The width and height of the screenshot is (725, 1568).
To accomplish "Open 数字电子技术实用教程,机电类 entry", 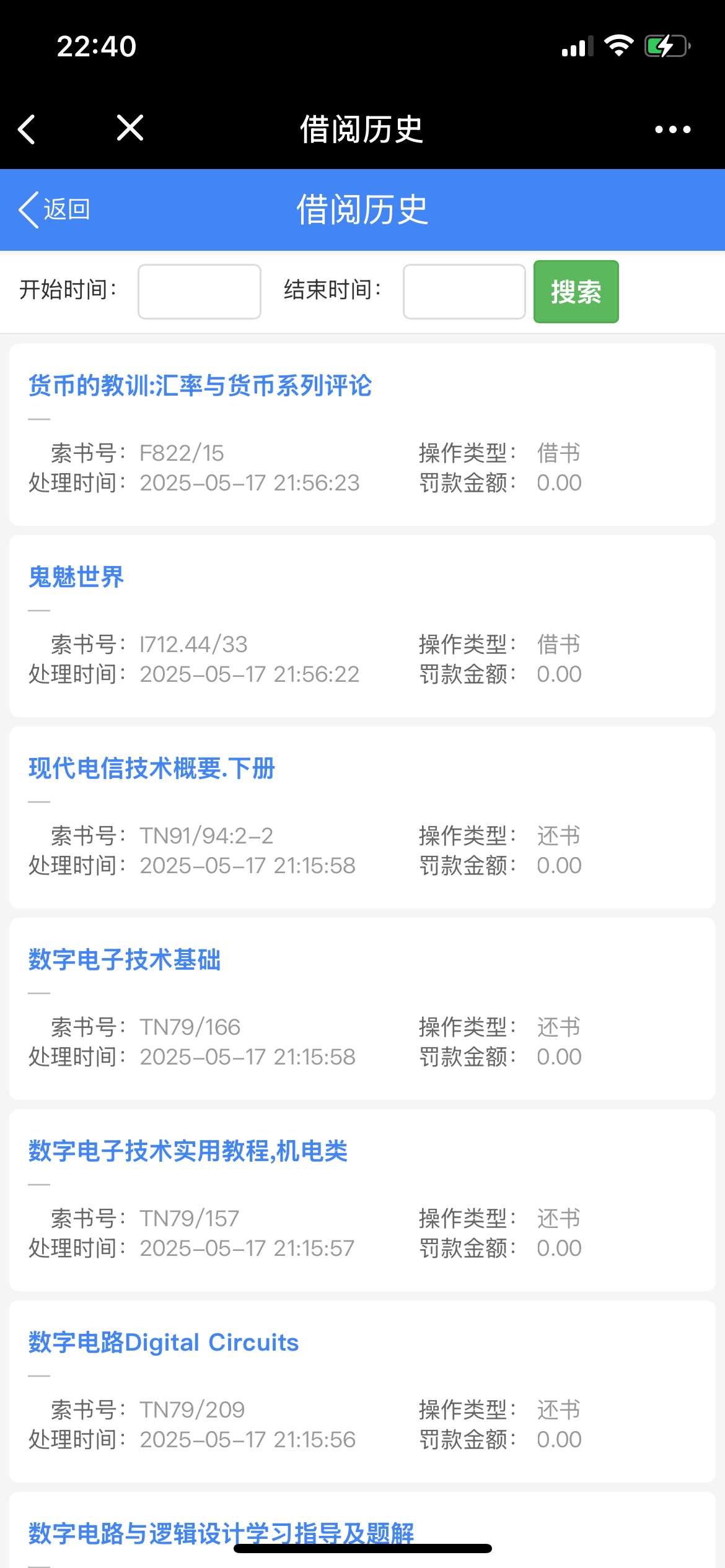I will (188, 1151).
